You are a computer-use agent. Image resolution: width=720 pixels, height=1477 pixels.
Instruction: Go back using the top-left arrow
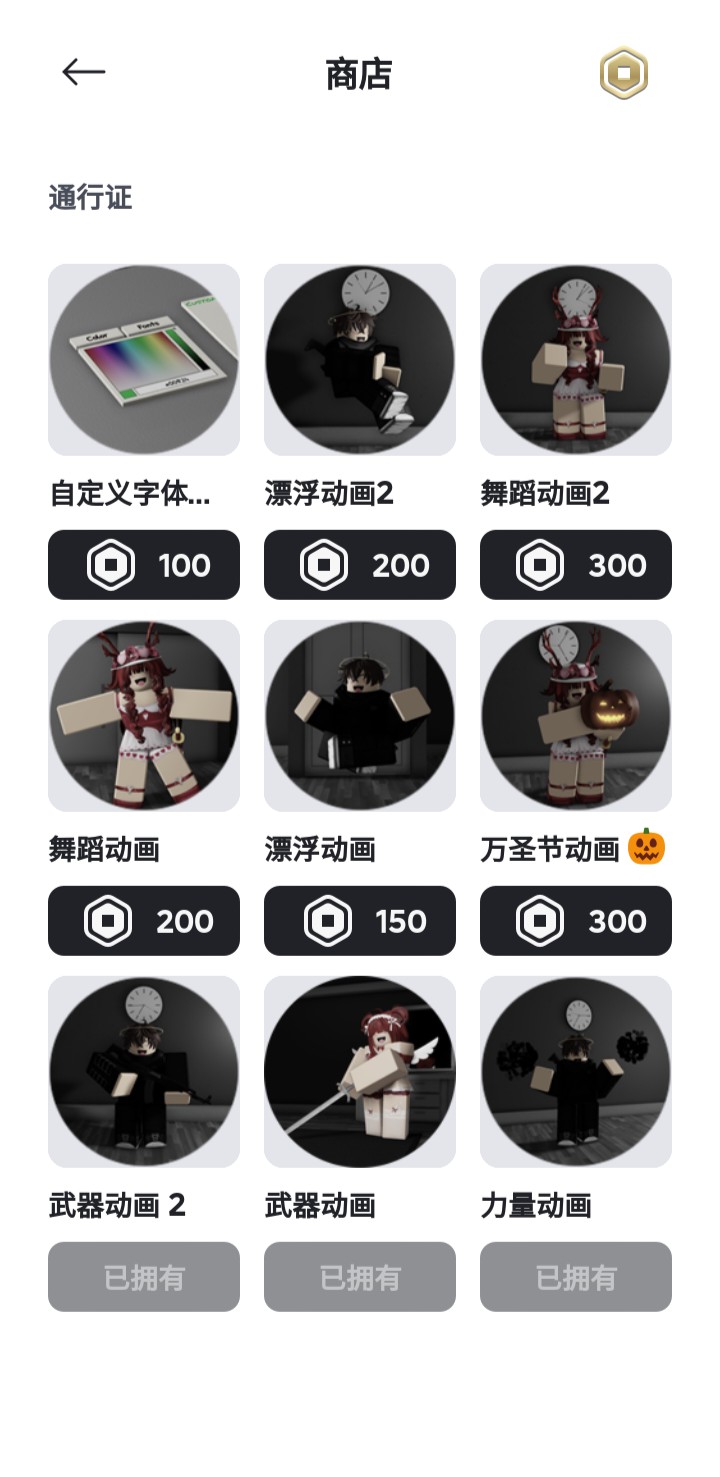pyautogui.click(x=83, y=72)
